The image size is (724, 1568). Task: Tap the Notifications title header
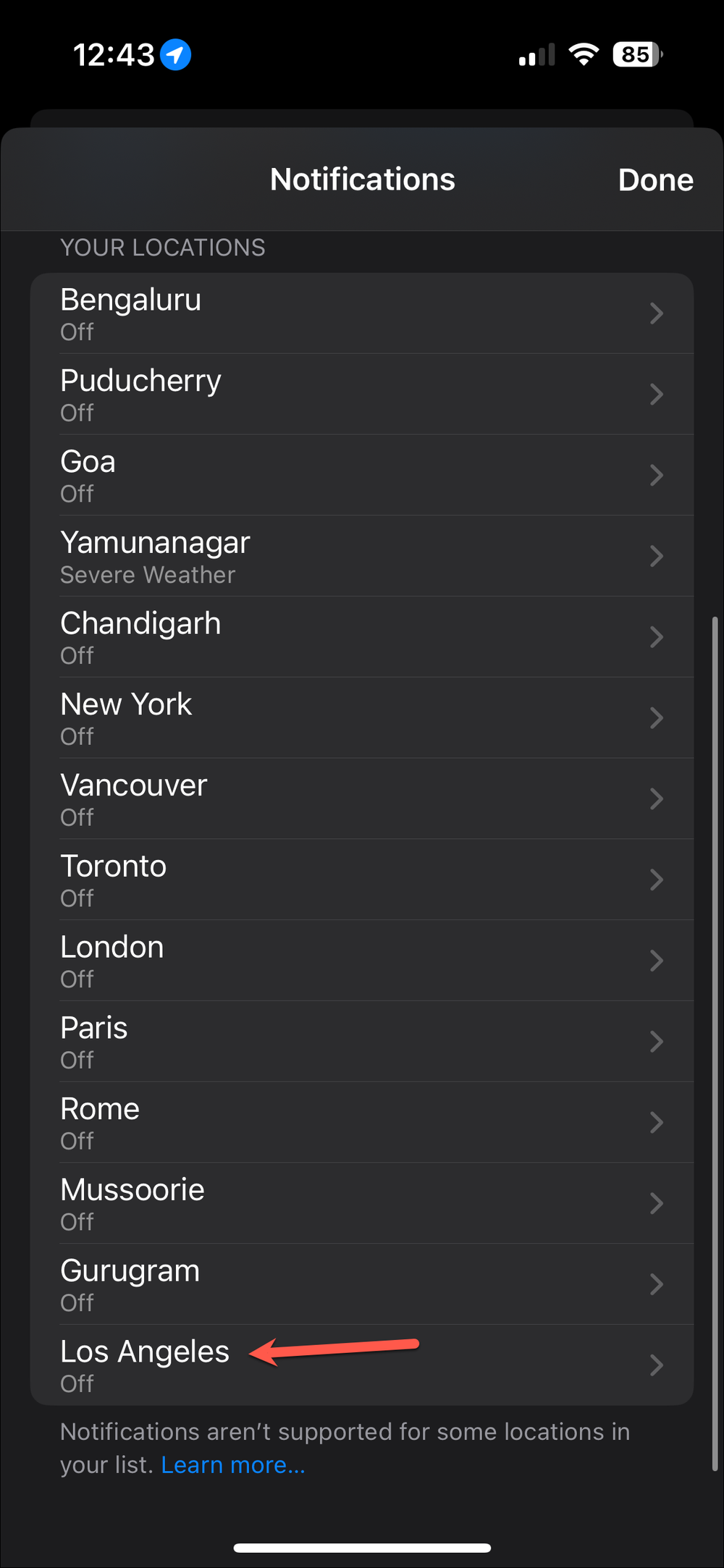click(362, 180)
